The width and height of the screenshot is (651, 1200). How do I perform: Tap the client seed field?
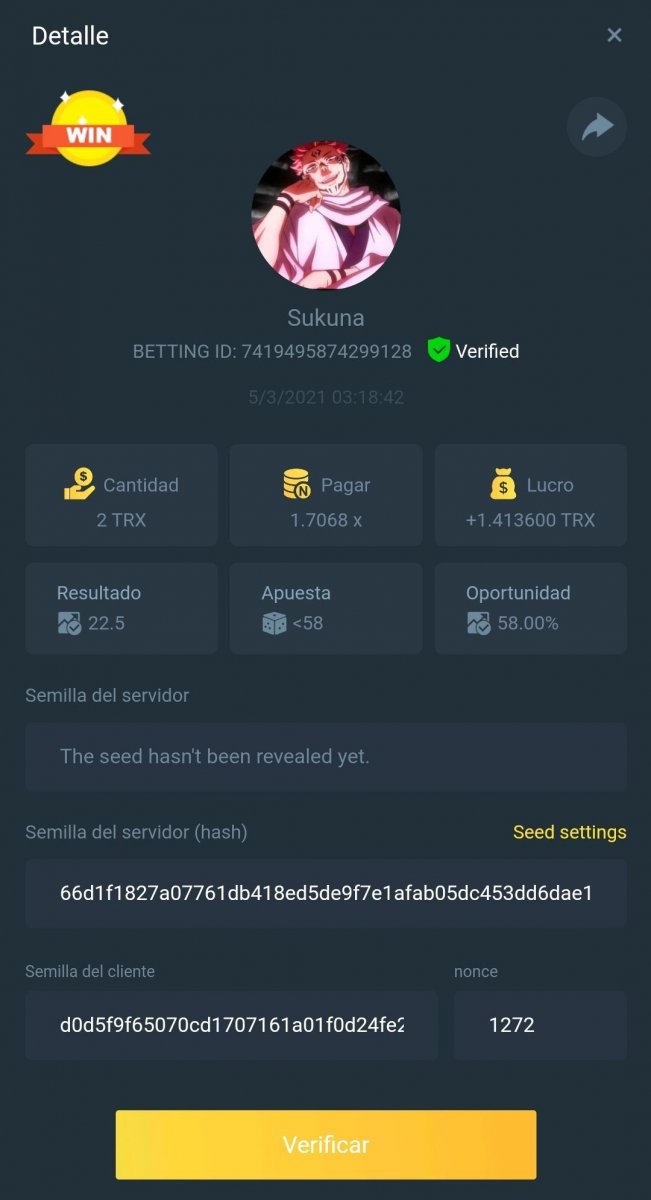tap(232, 1025)
